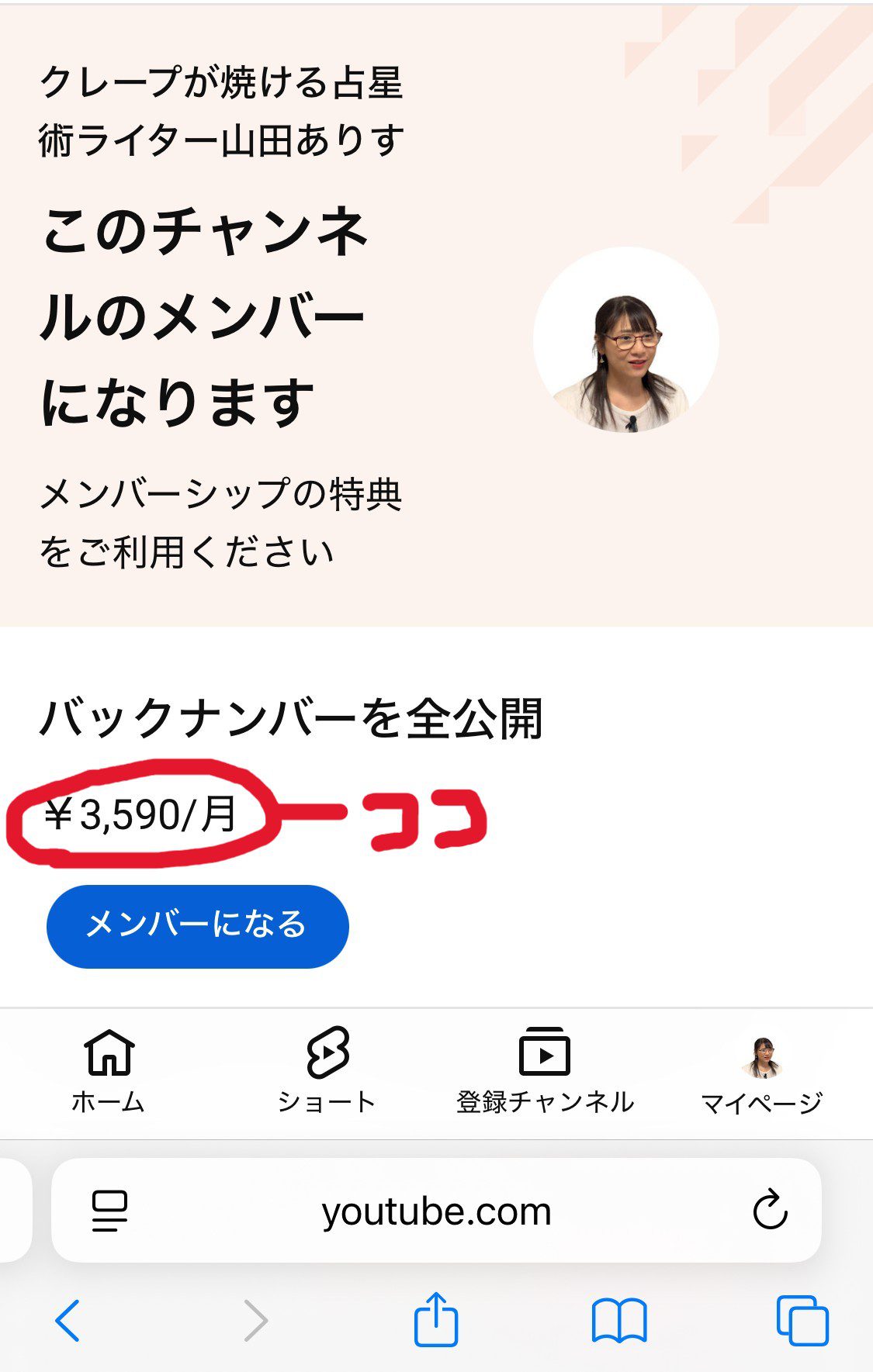Go back to the previous page
Viewport: 873px width, 1372px height.
tap(68, 1320)
